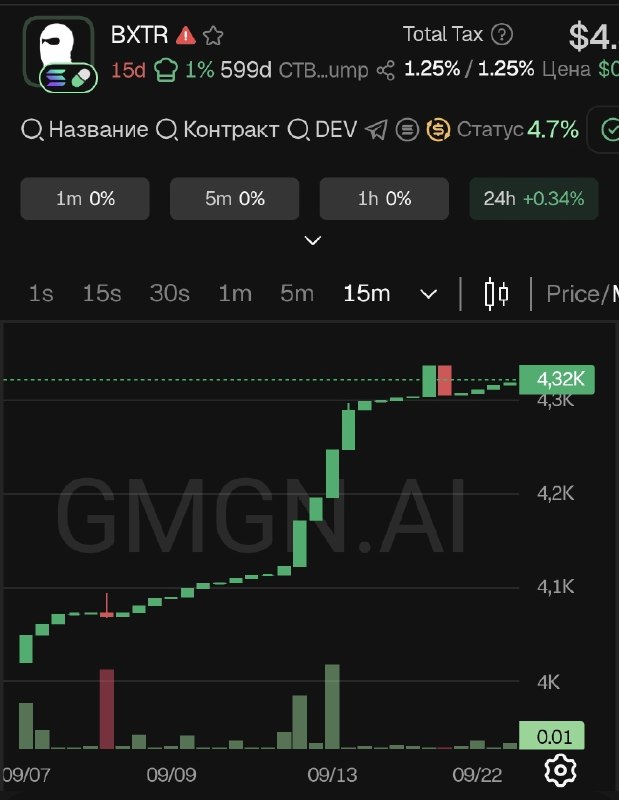Viewport: 619px width, 800px height.
Task: Open chart settings gear
Action: [560, 769]
